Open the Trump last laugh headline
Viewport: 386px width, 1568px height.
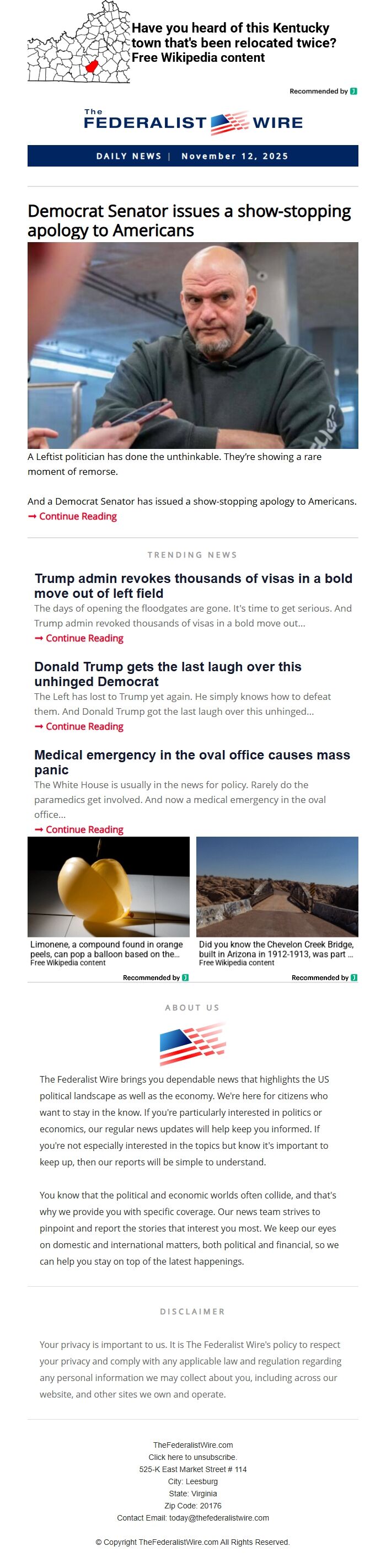[x=168, y=674]
